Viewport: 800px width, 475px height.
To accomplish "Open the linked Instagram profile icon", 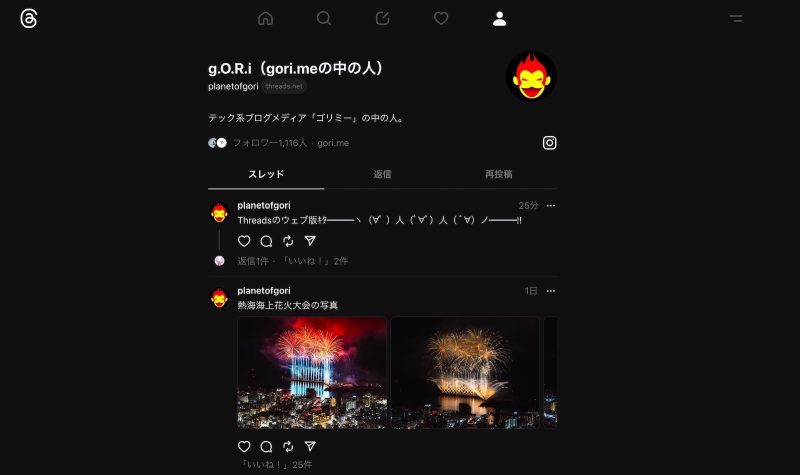I will 549,143.
